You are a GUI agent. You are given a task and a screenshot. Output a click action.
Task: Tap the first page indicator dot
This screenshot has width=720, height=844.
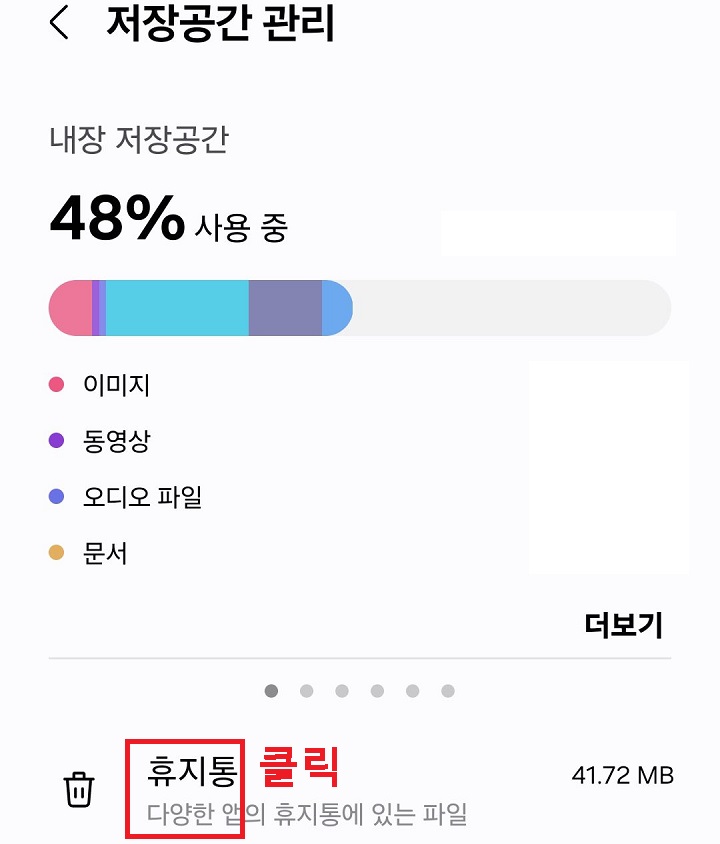272,690
